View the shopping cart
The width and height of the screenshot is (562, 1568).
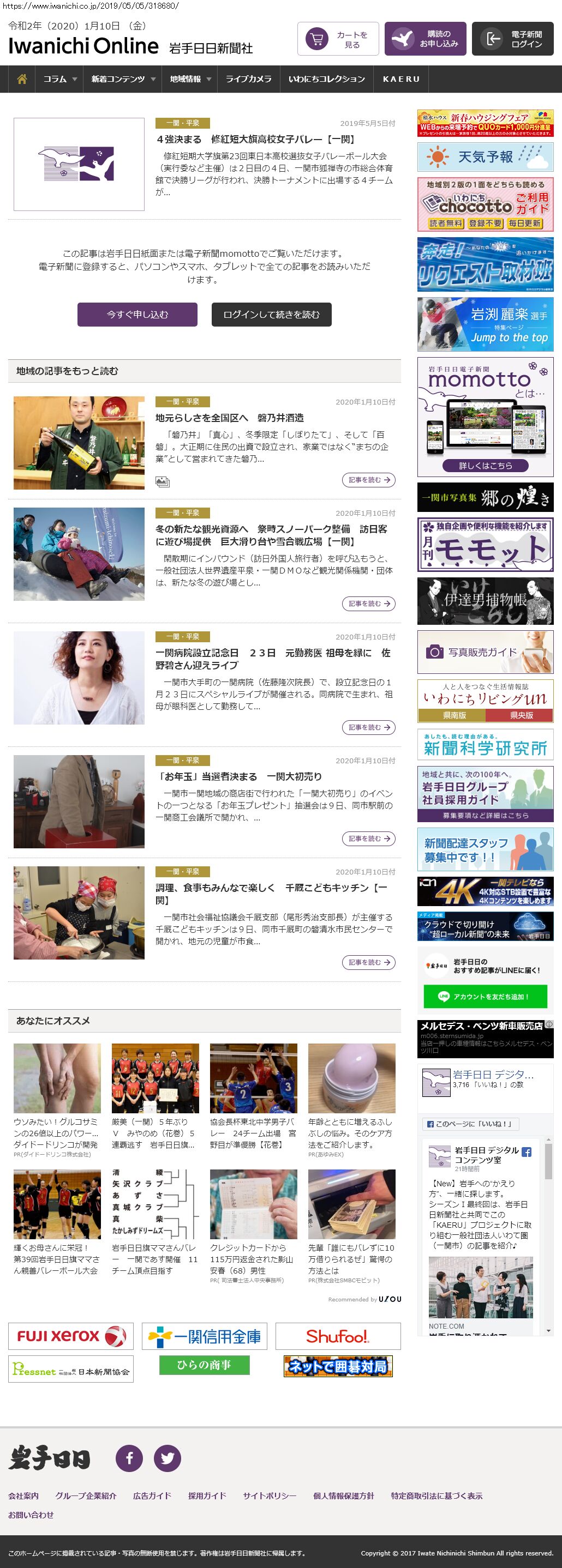tap(338, 39)
